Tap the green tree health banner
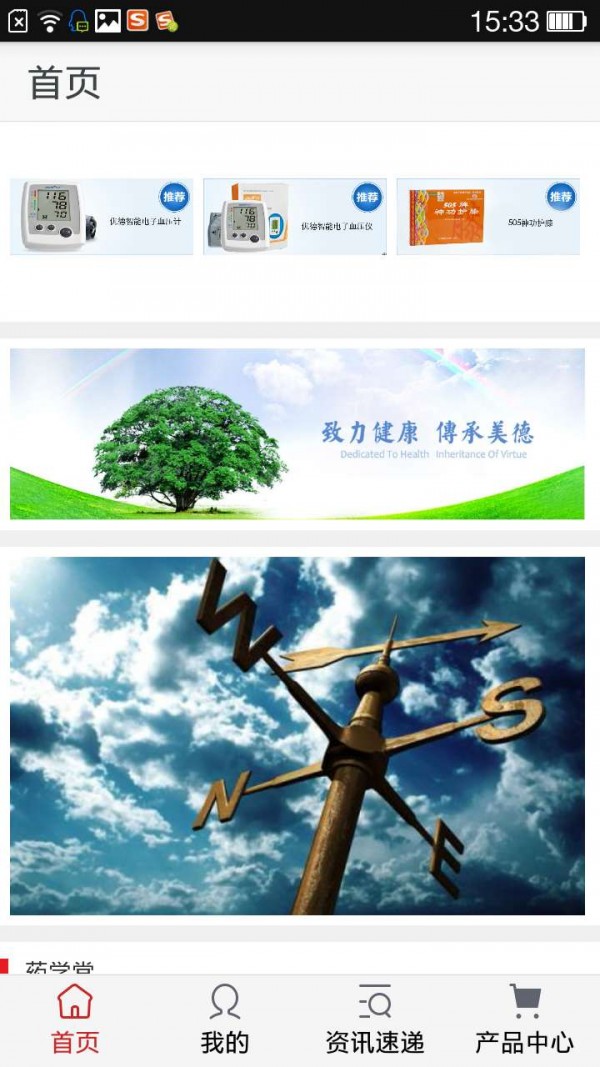 (x=297, y=433)
